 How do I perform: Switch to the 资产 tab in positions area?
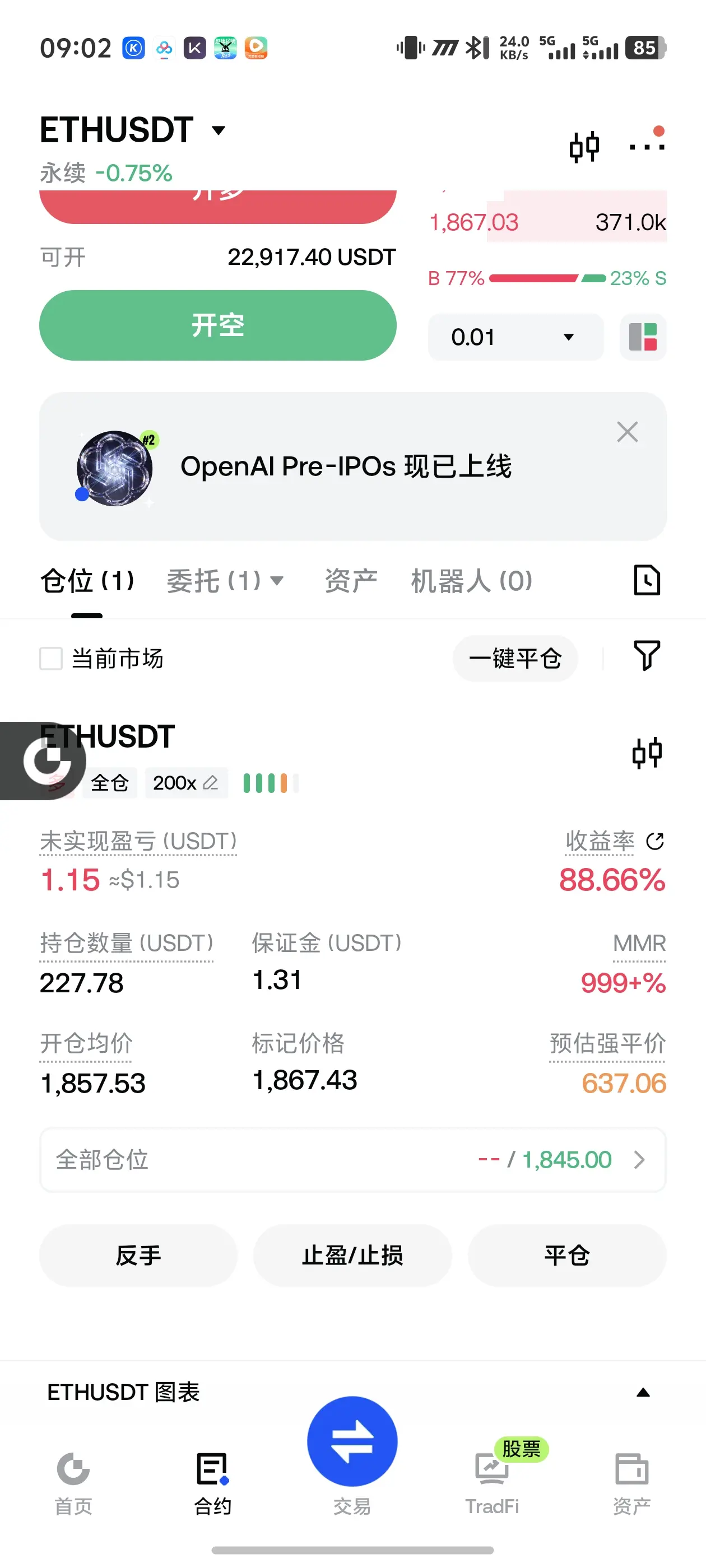point(351,581)
